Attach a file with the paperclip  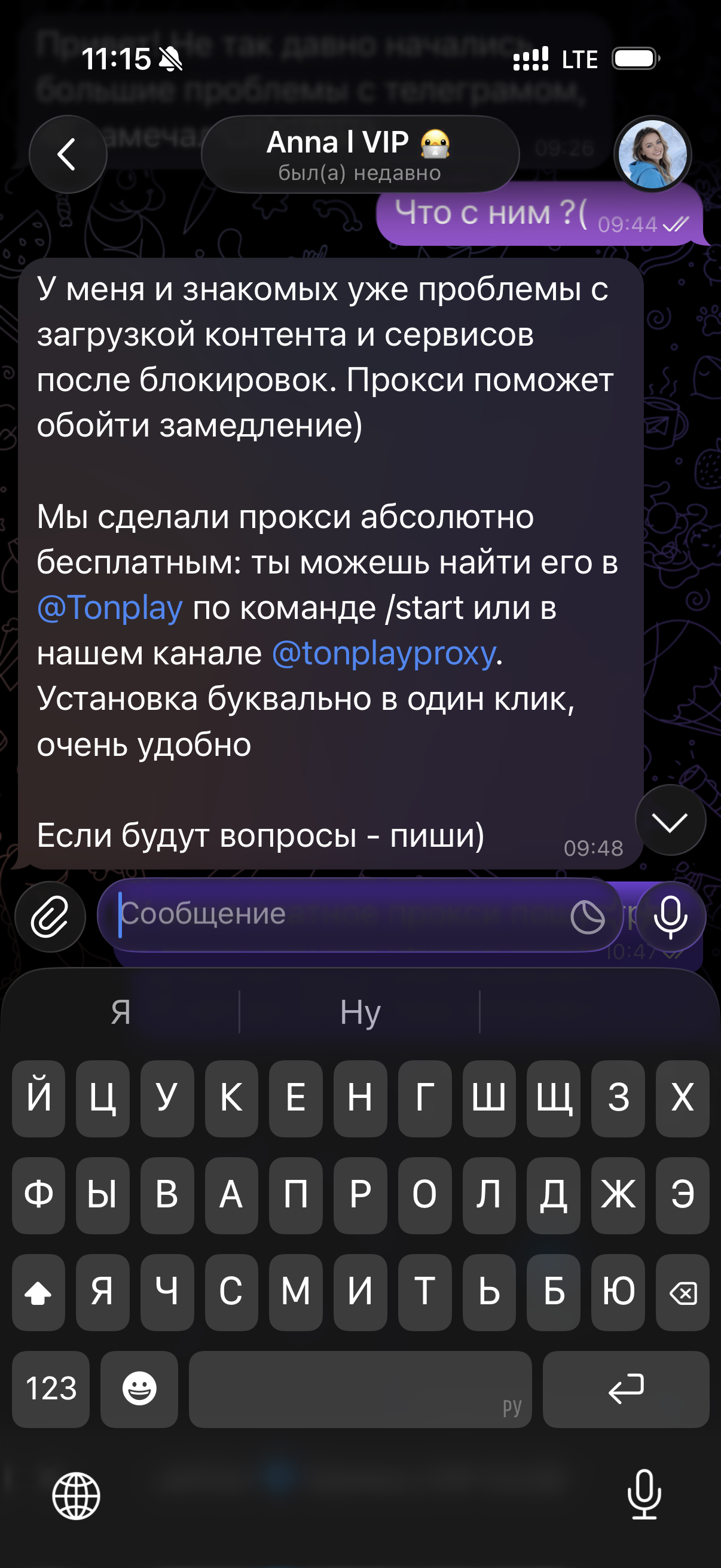[x=50, y=917]
